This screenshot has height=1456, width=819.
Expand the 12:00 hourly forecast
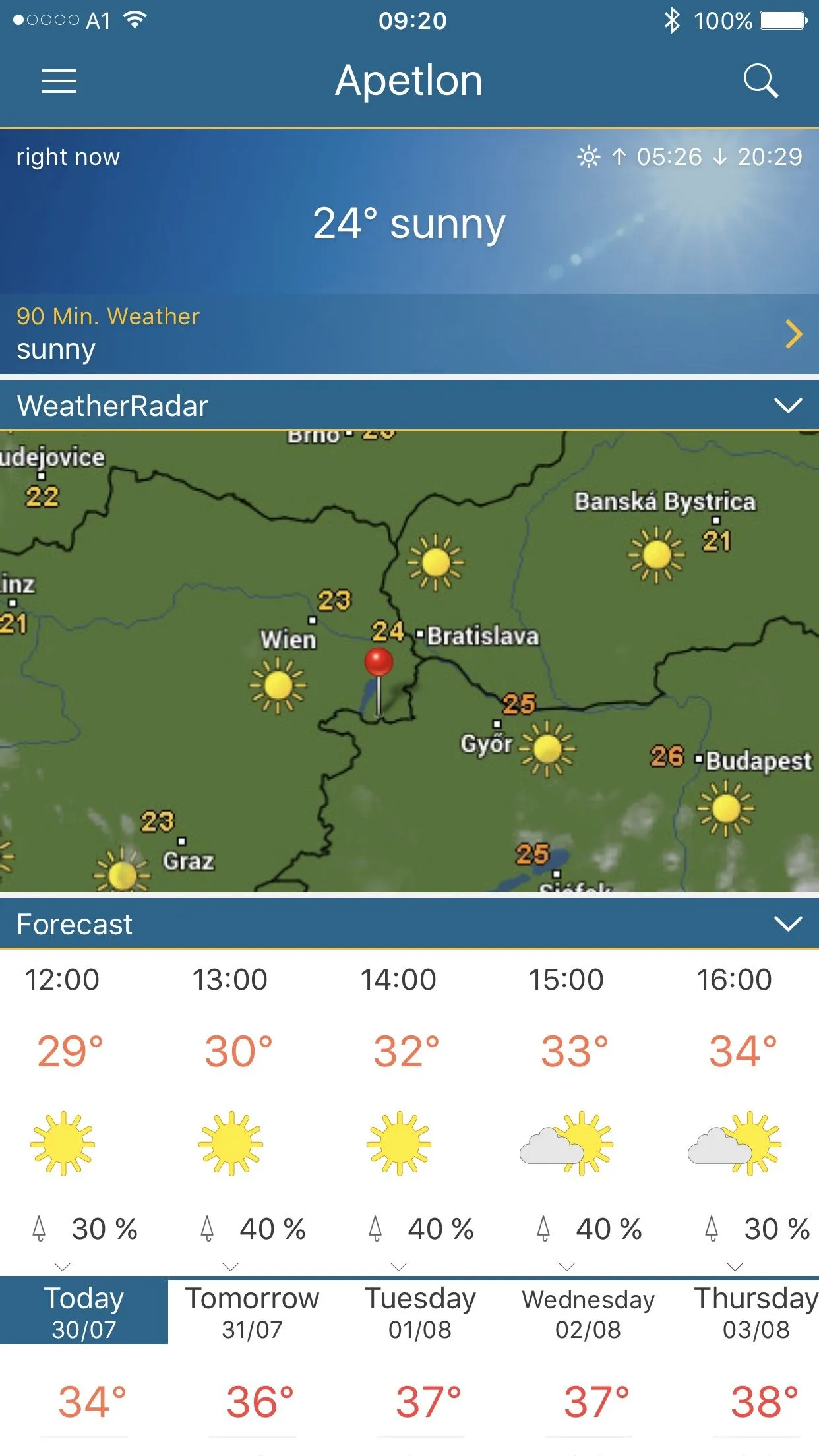[63, 1267]
